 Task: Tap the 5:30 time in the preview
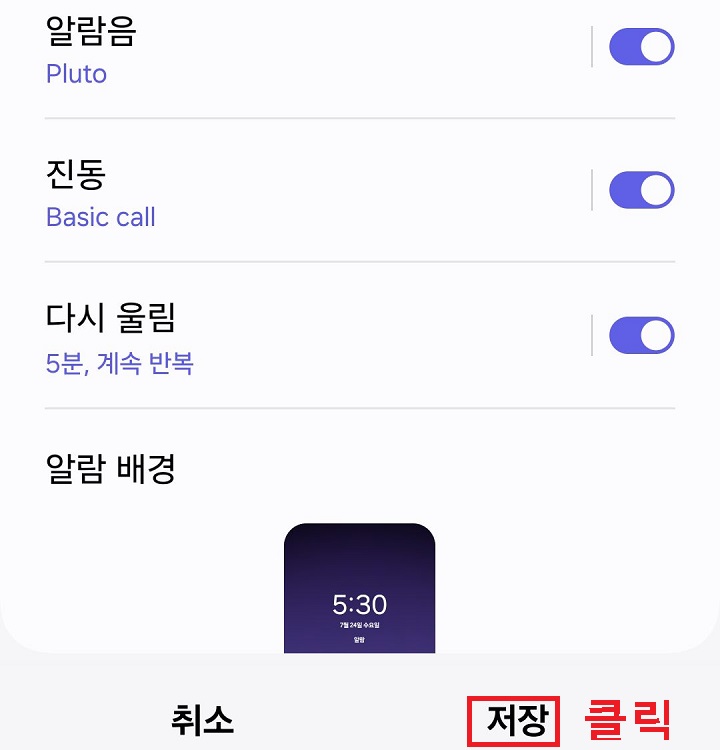(x=360, y=605)
